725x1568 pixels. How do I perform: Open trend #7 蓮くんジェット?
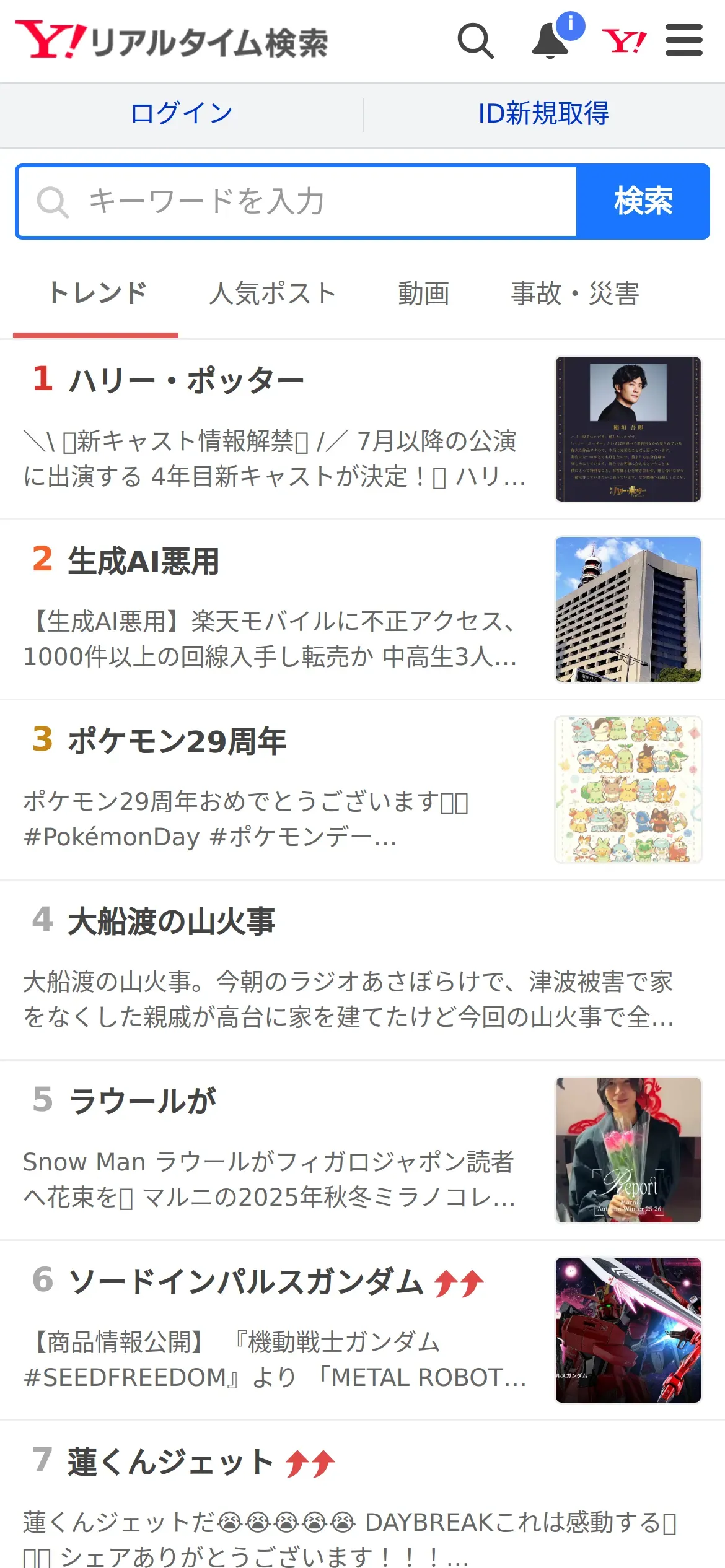(x=170, y=1462)
